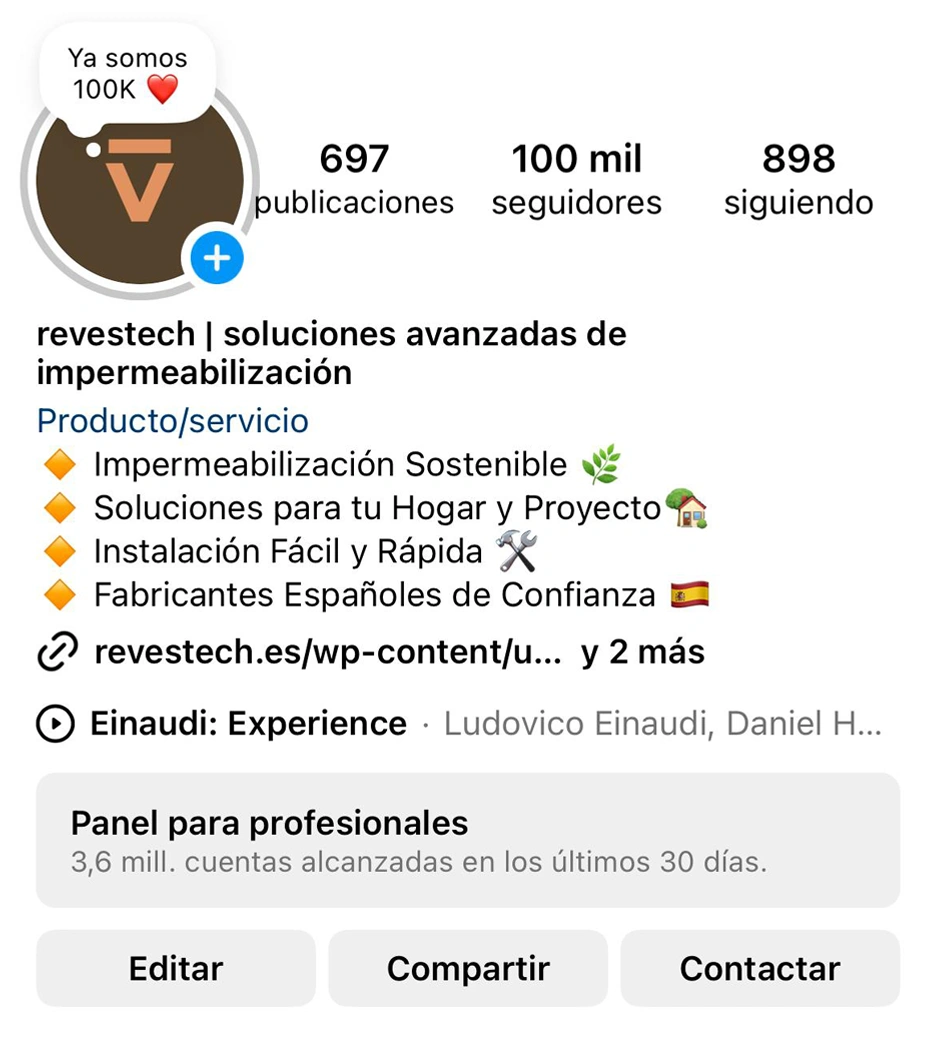Add a story with the blue plus
This screenshot has width=942, height=1038.
(217, 260)
